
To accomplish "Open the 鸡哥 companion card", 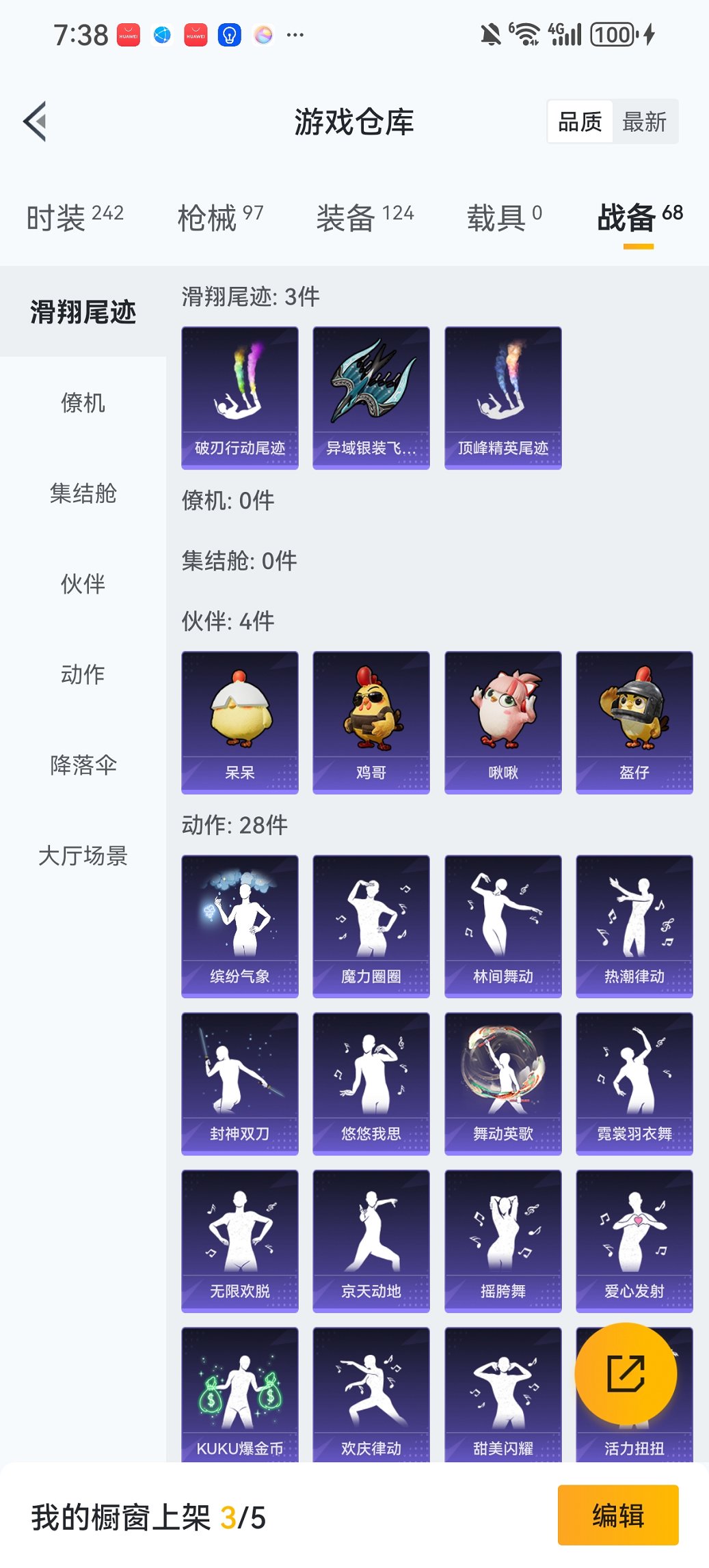I will tap(371, 722).
